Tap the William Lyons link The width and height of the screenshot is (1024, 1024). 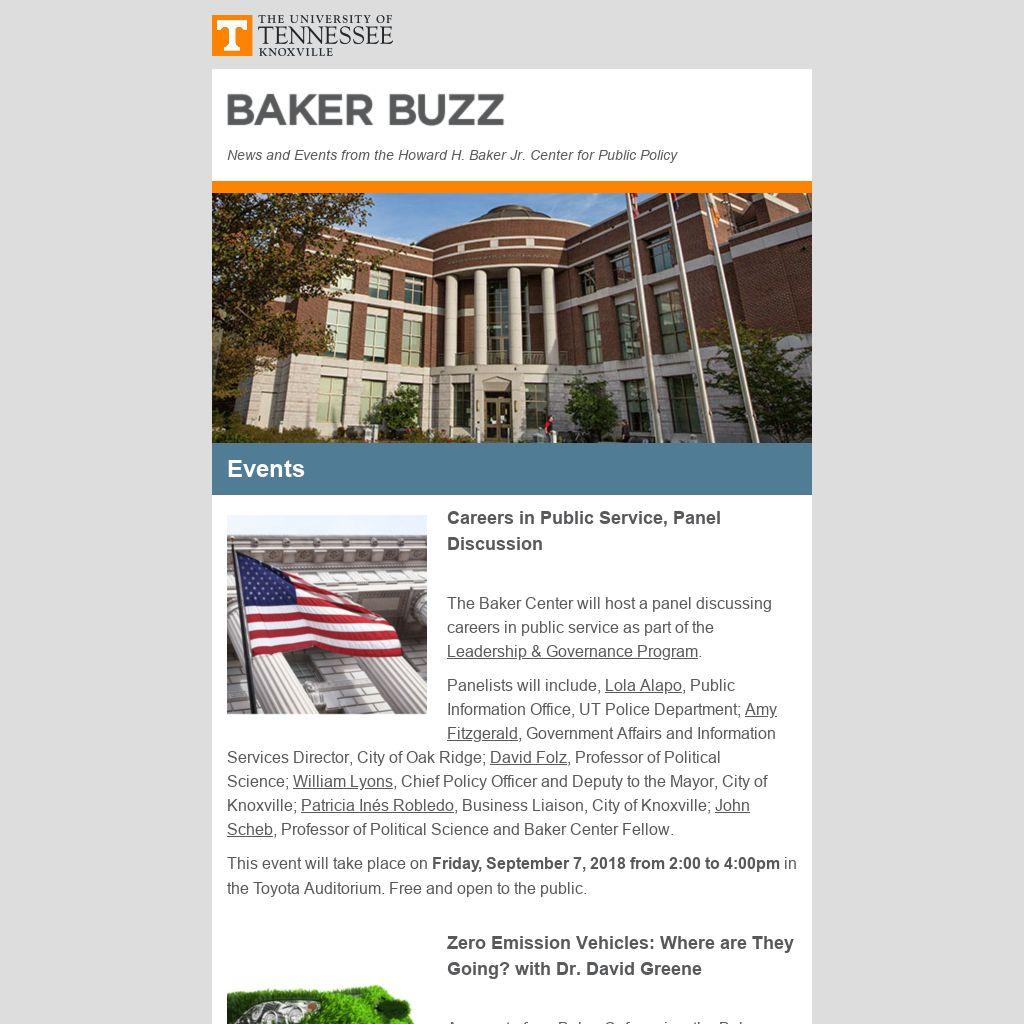[x=342, y=782]
